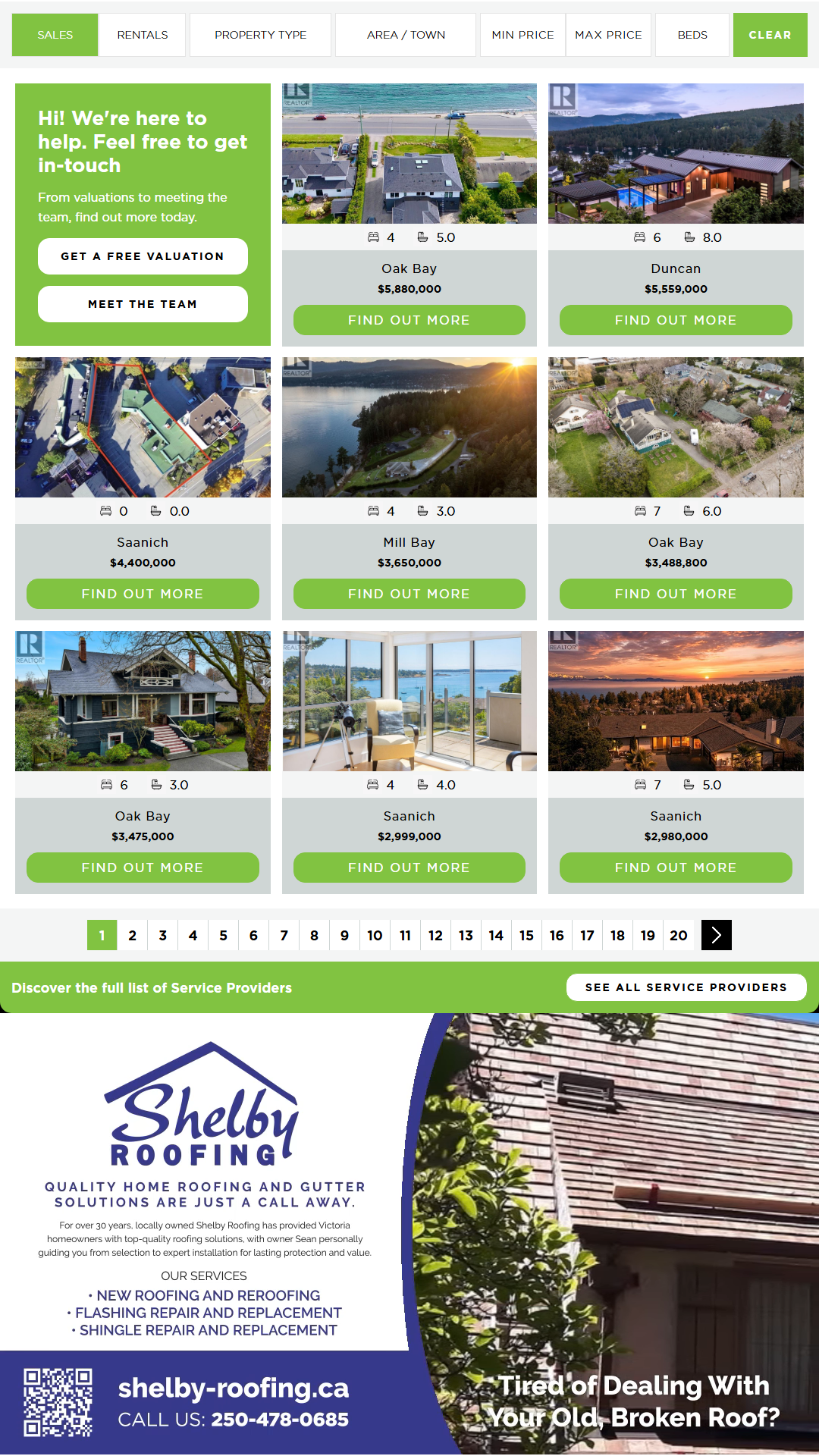See all service providers
Image resolution: width=819 pixels, height=1456 pixels.
[686, 987]
